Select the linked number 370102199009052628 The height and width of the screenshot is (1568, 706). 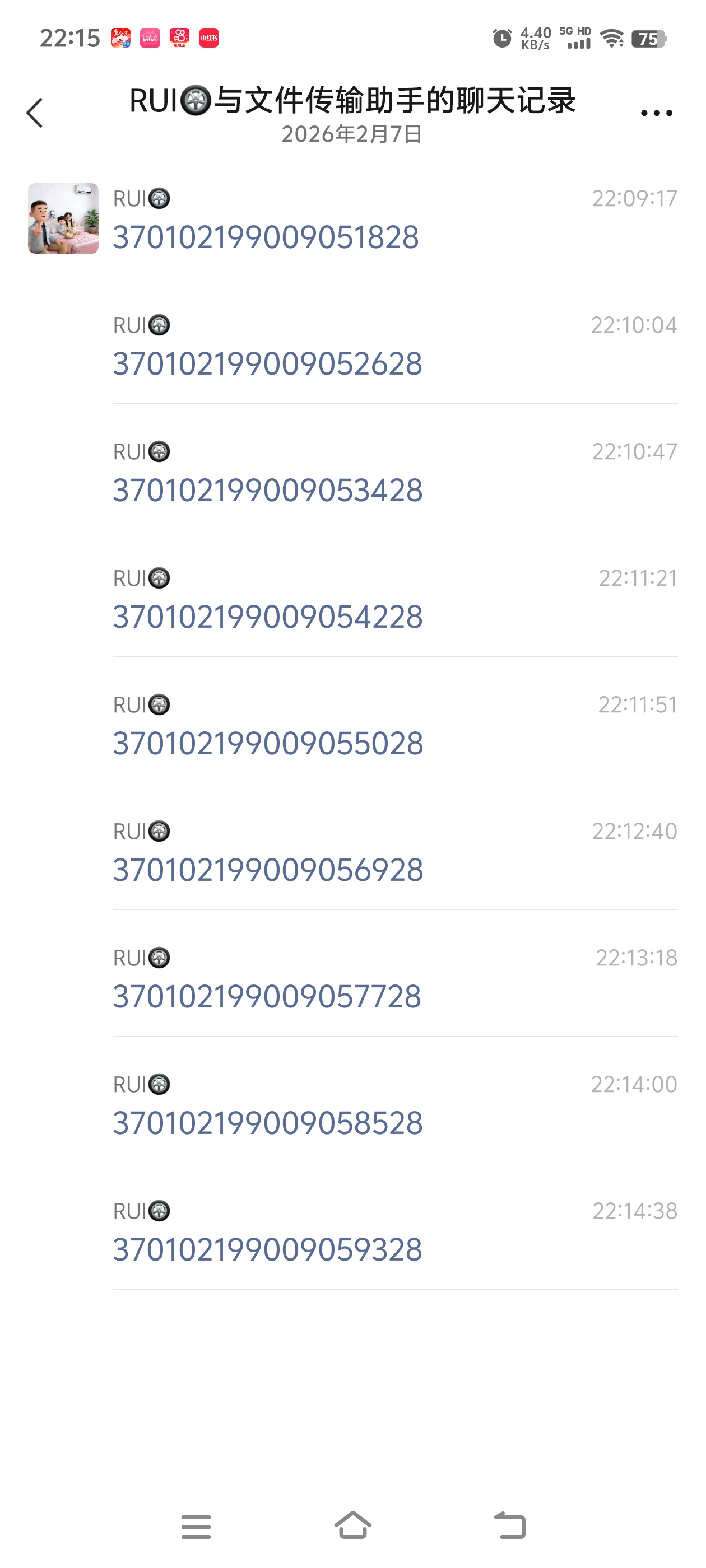(x=267, y=364)
